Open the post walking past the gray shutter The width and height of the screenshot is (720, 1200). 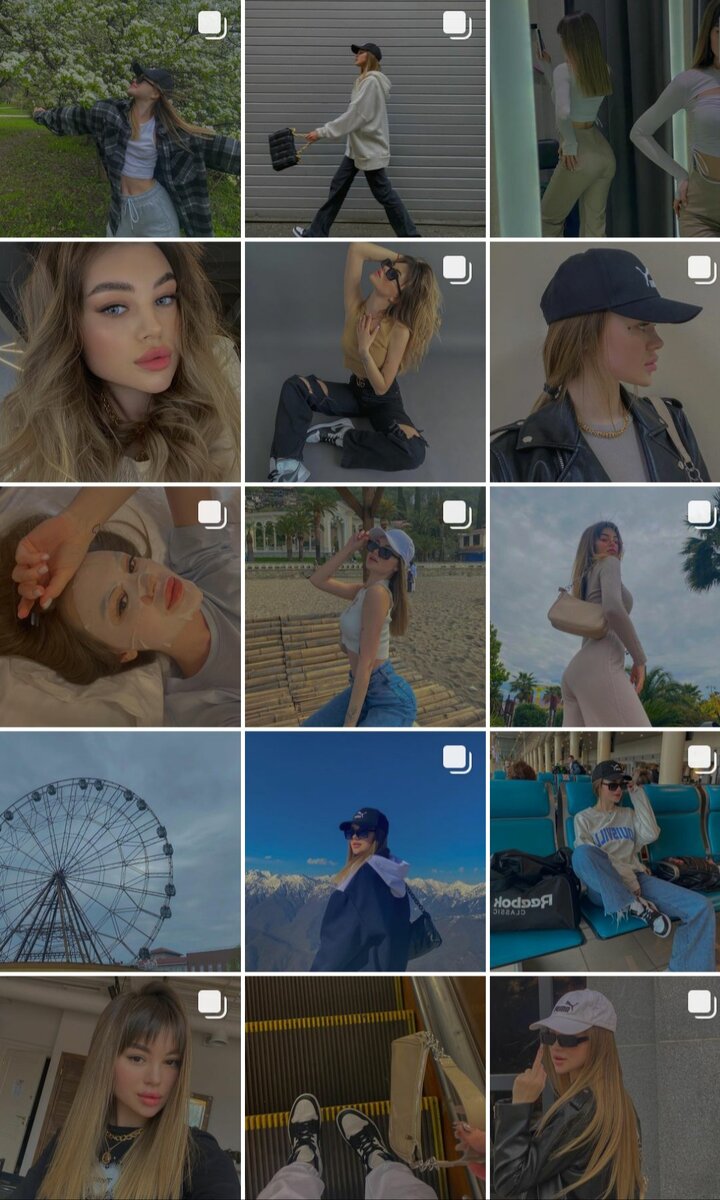(x=365, y=118)
